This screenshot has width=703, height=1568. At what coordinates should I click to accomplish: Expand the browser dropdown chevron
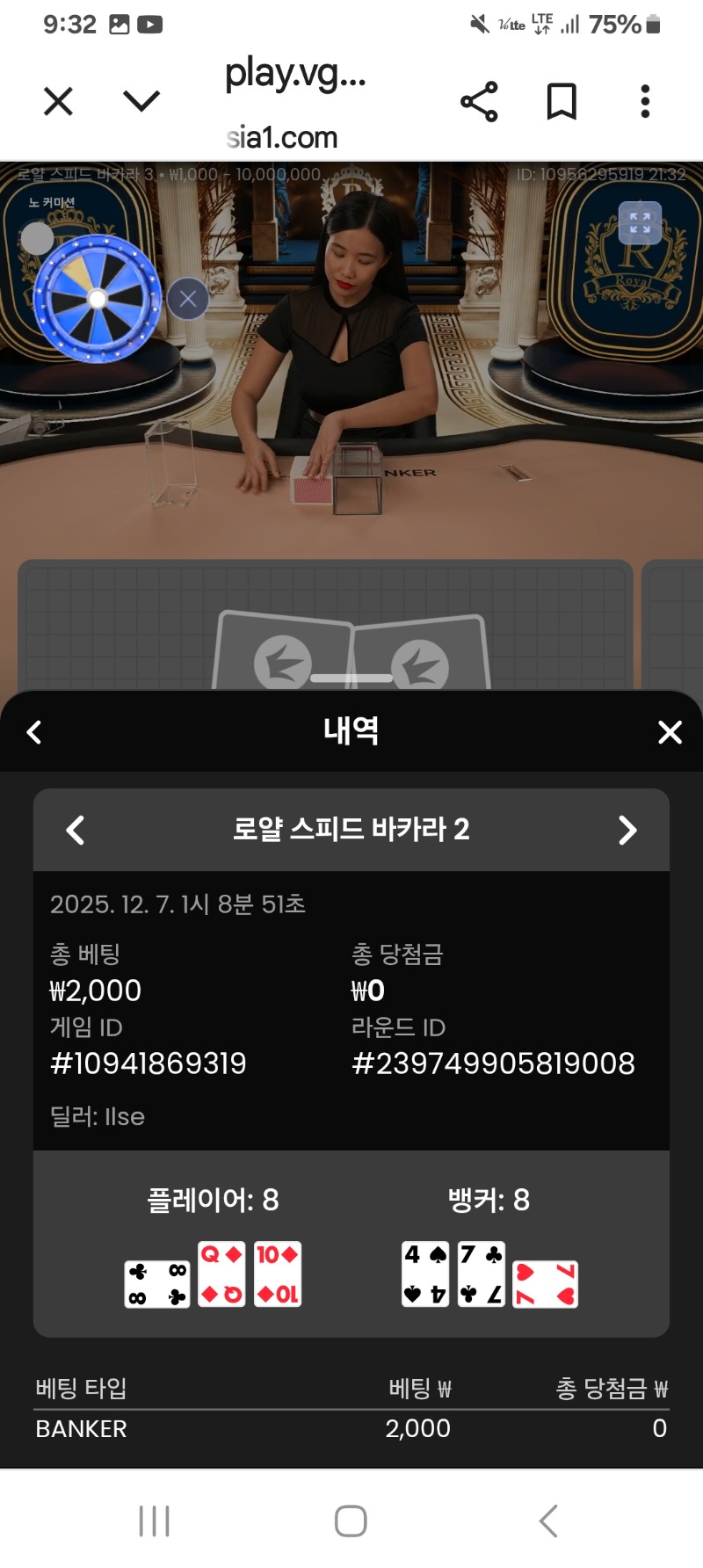[141, 101]
